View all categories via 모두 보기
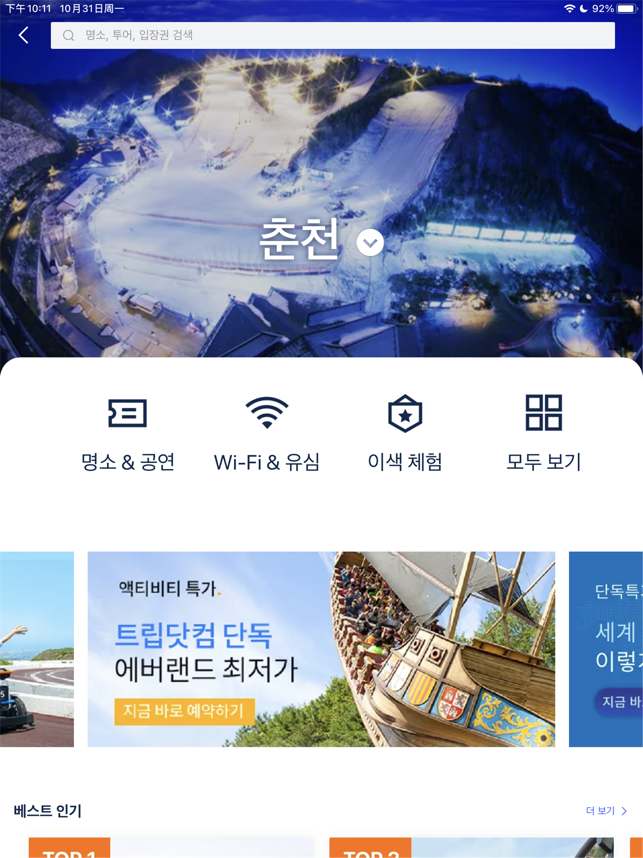Image resolution: width=643 pixels, height=858 pixels. pos(543,432)
